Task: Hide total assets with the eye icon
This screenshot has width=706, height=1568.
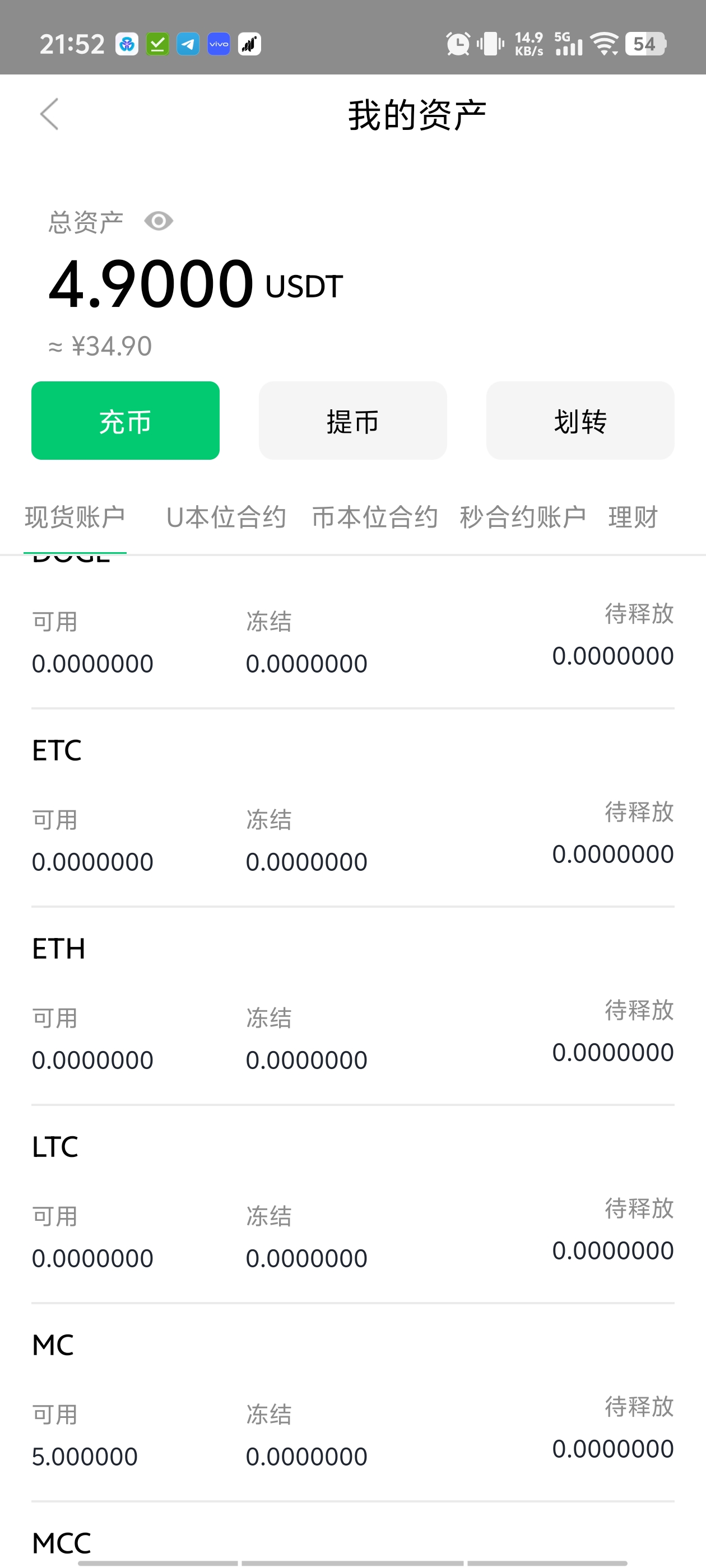Action: (159, 221)
